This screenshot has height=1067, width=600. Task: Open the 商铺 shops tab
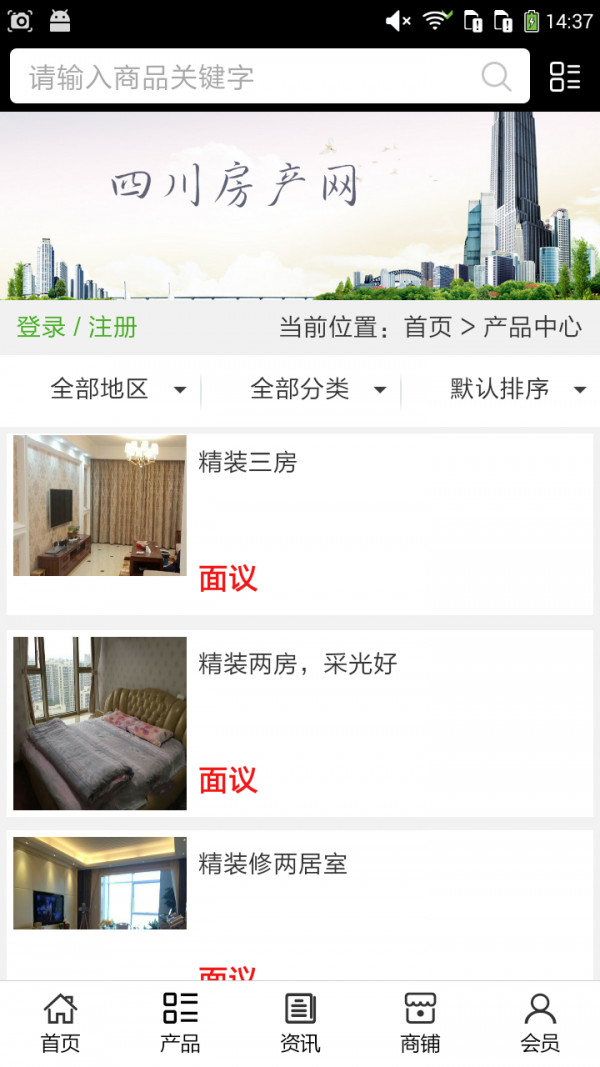click(420, 1023)
